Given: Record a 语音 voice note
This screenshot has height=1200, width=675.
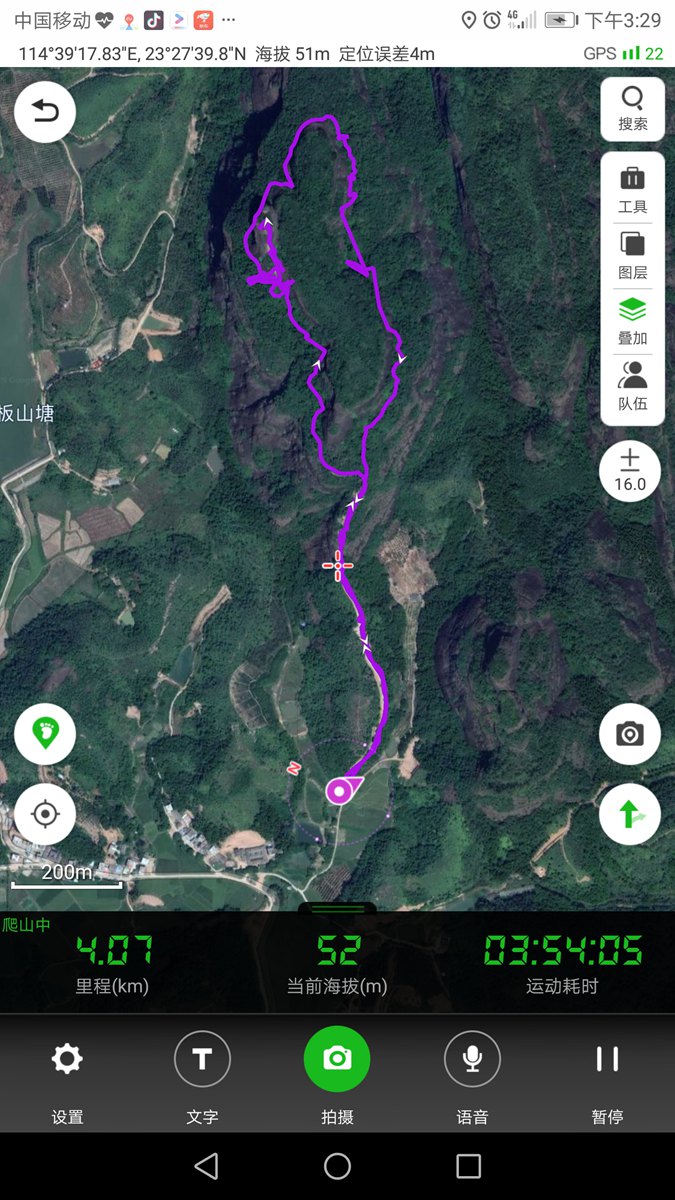Looking at the screenshot, I should coord(472,1072).
